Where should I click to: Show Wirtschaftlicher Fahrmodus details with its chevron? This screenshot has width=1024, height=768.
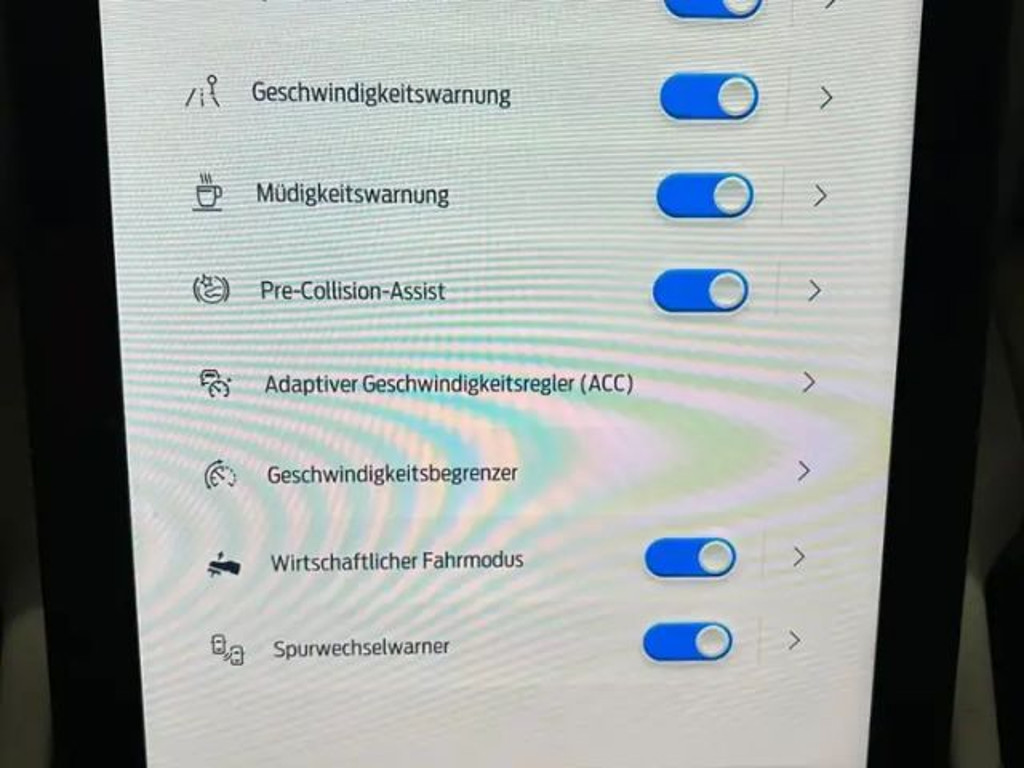[798, 557]
